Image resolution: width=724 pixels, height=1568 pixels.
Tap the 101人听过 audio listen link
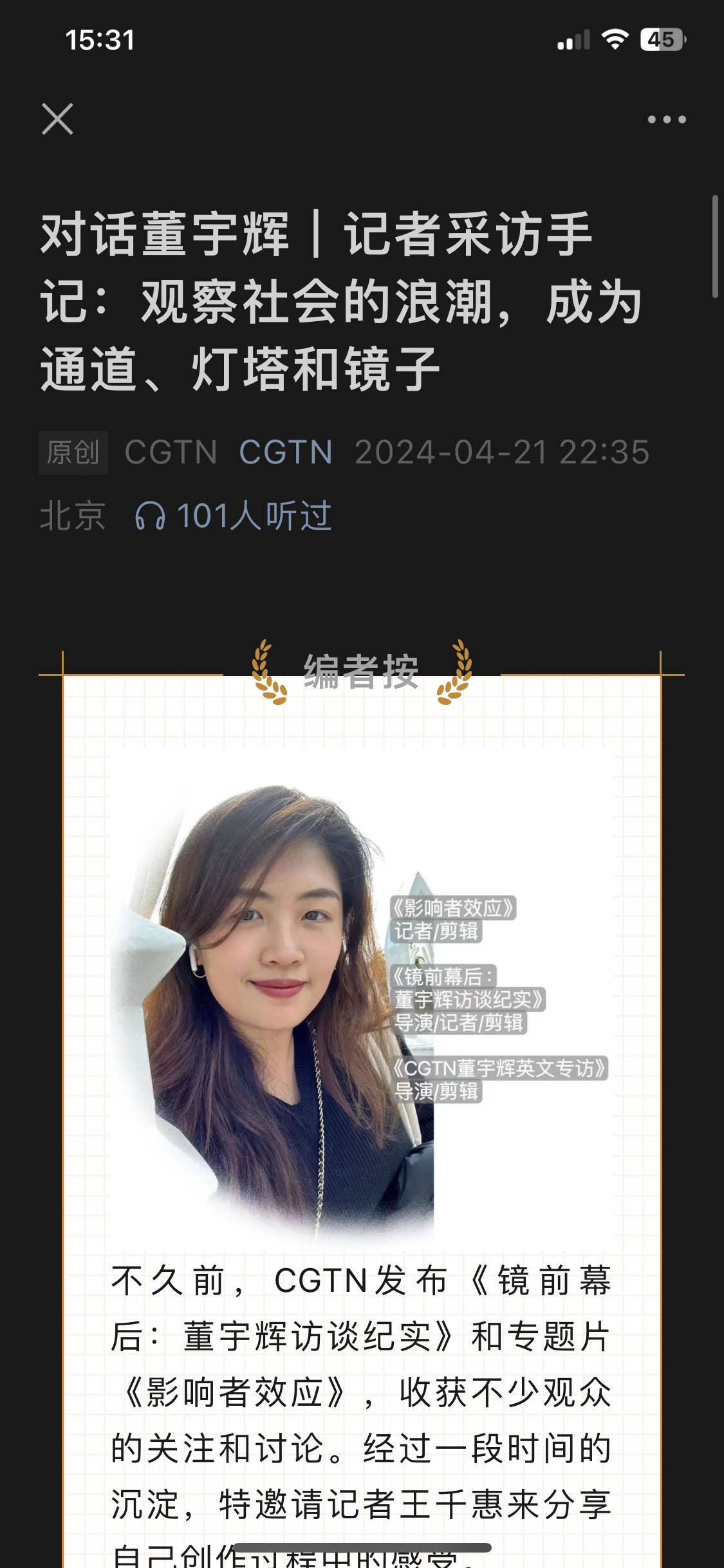(x=234, y=516)
